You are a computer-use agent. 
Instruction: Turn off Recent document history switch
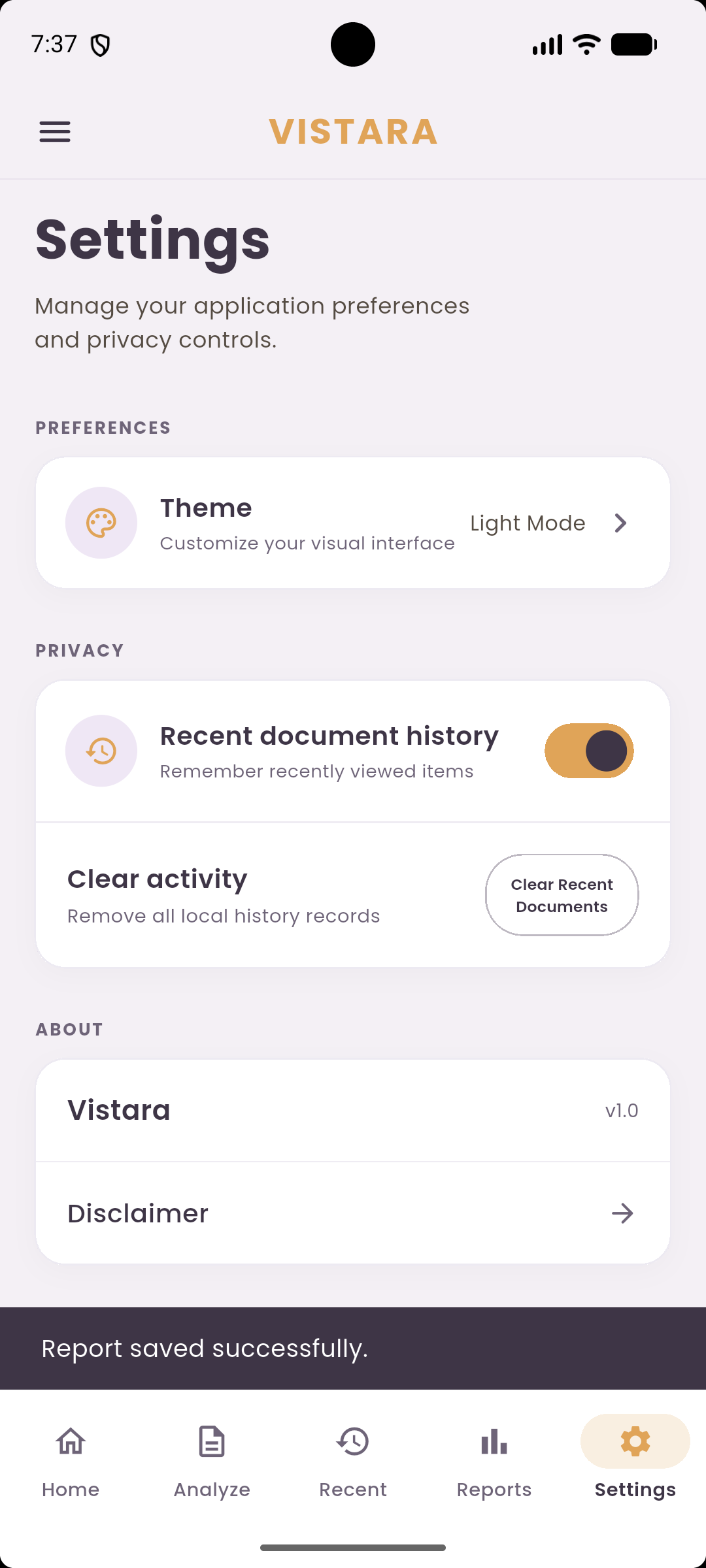pyautogui.click(x=589, y=751)
